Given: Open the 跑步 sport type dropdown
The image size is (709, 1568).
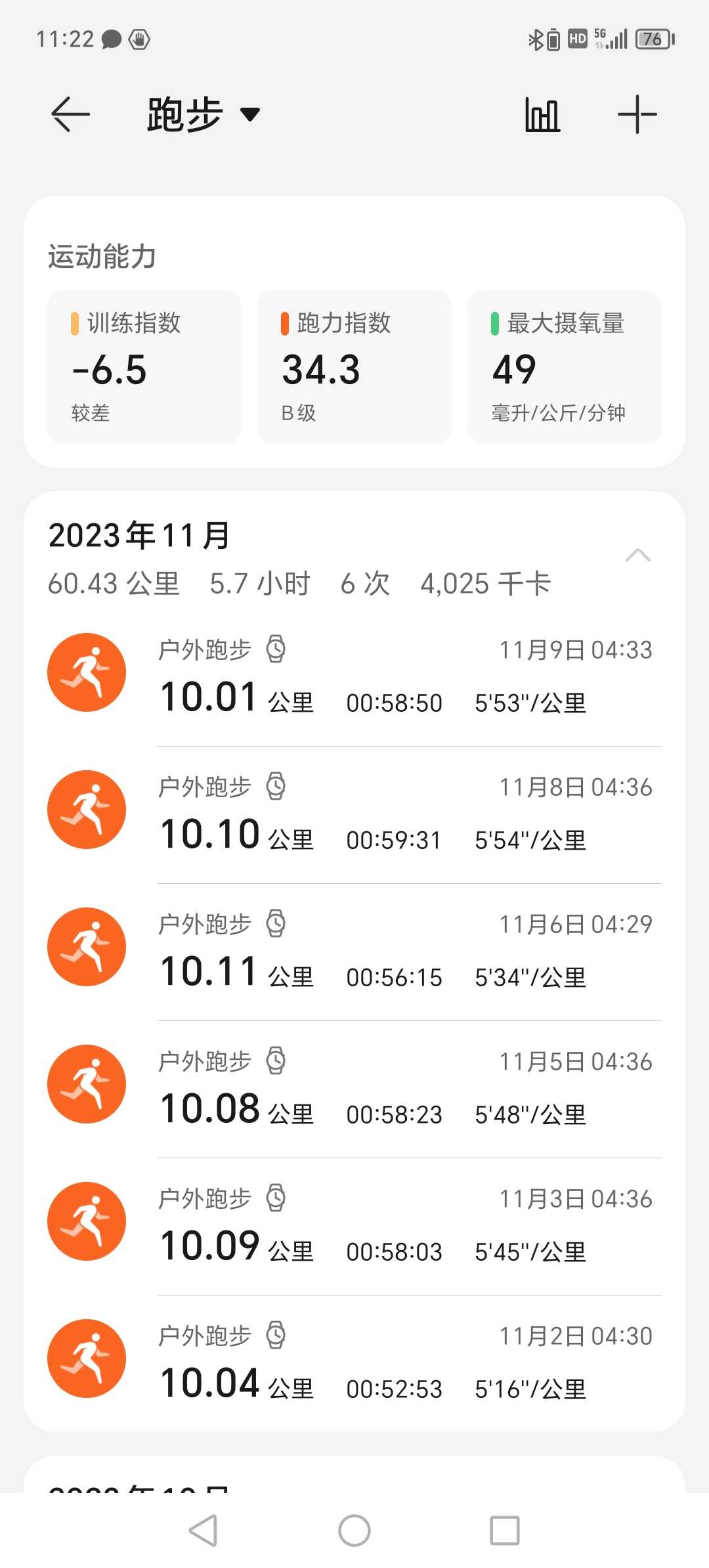Looking at the screenshot, I should point(204,115).
